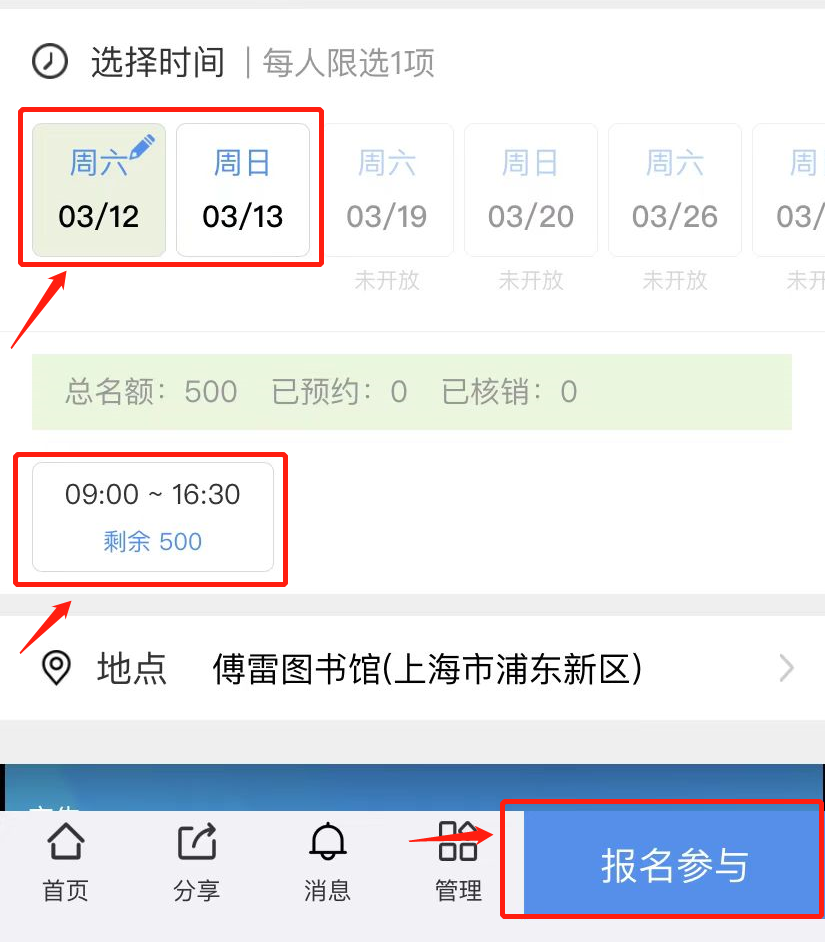825x942 pixels.
Task: Open the 管理 management menu
Action: coord(458,862)
